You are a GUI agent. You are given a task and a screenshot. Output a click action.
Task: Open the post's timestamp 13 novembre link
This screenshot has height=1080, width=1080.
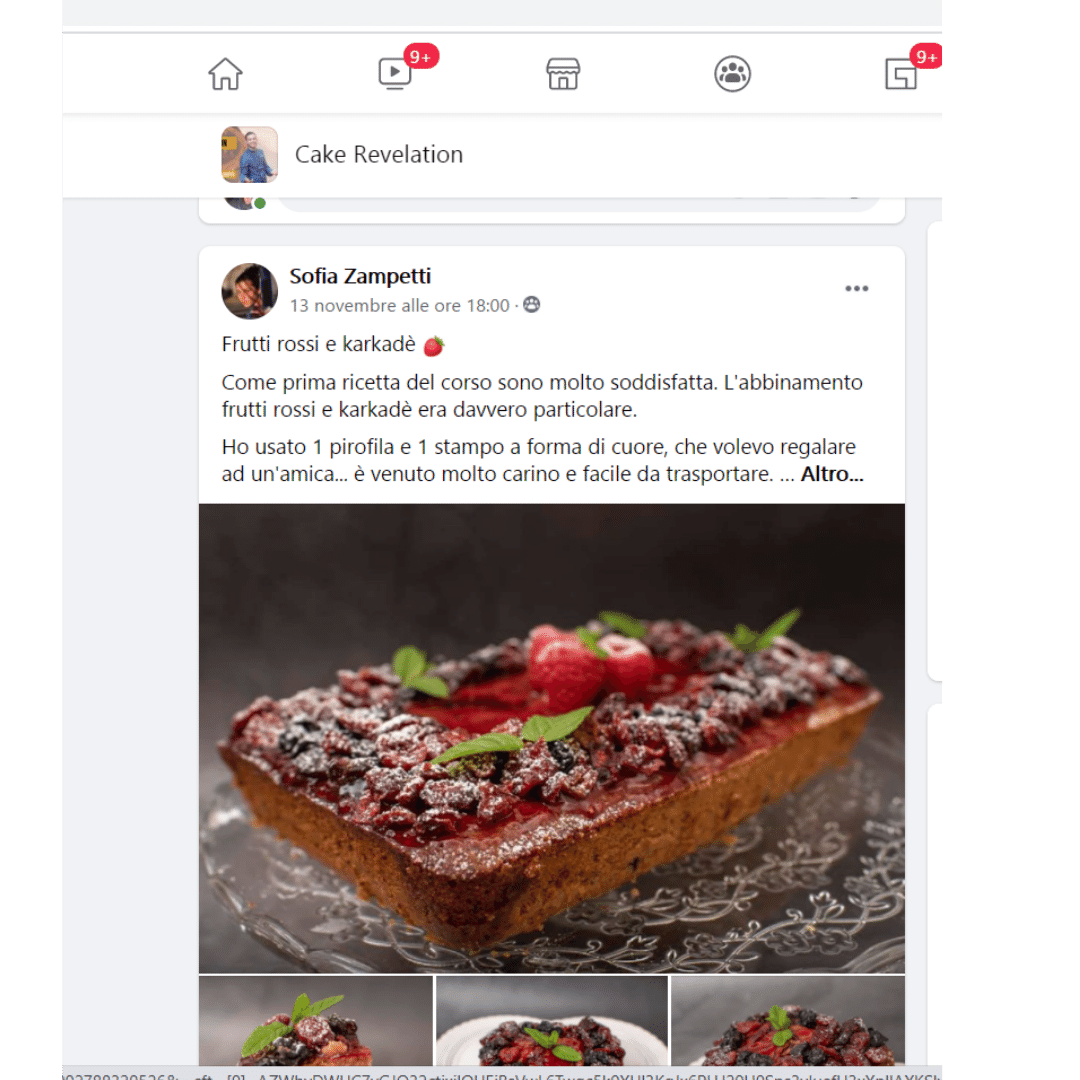pos(399,306)
